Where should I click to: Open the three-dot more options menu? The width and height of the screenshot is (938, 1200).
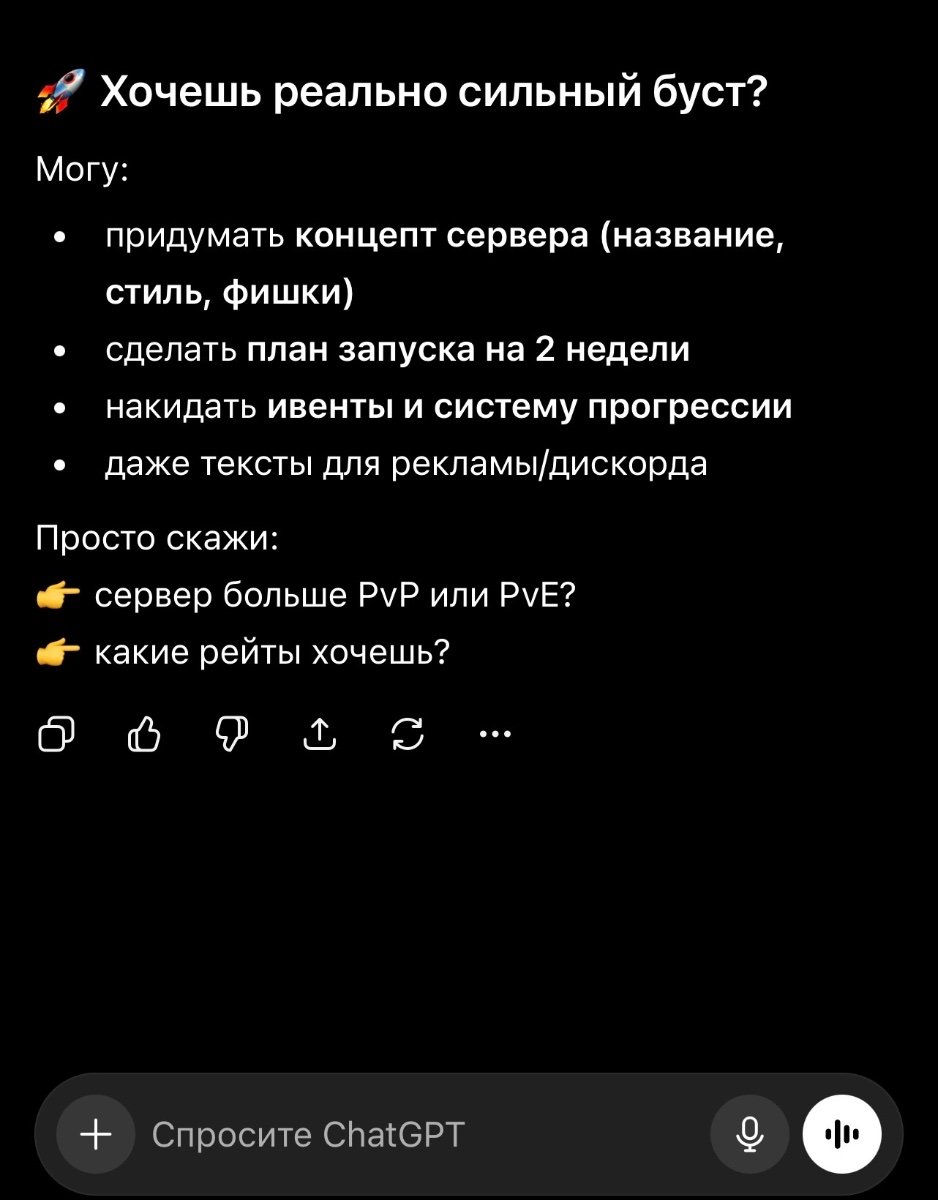tap(495, 735)
